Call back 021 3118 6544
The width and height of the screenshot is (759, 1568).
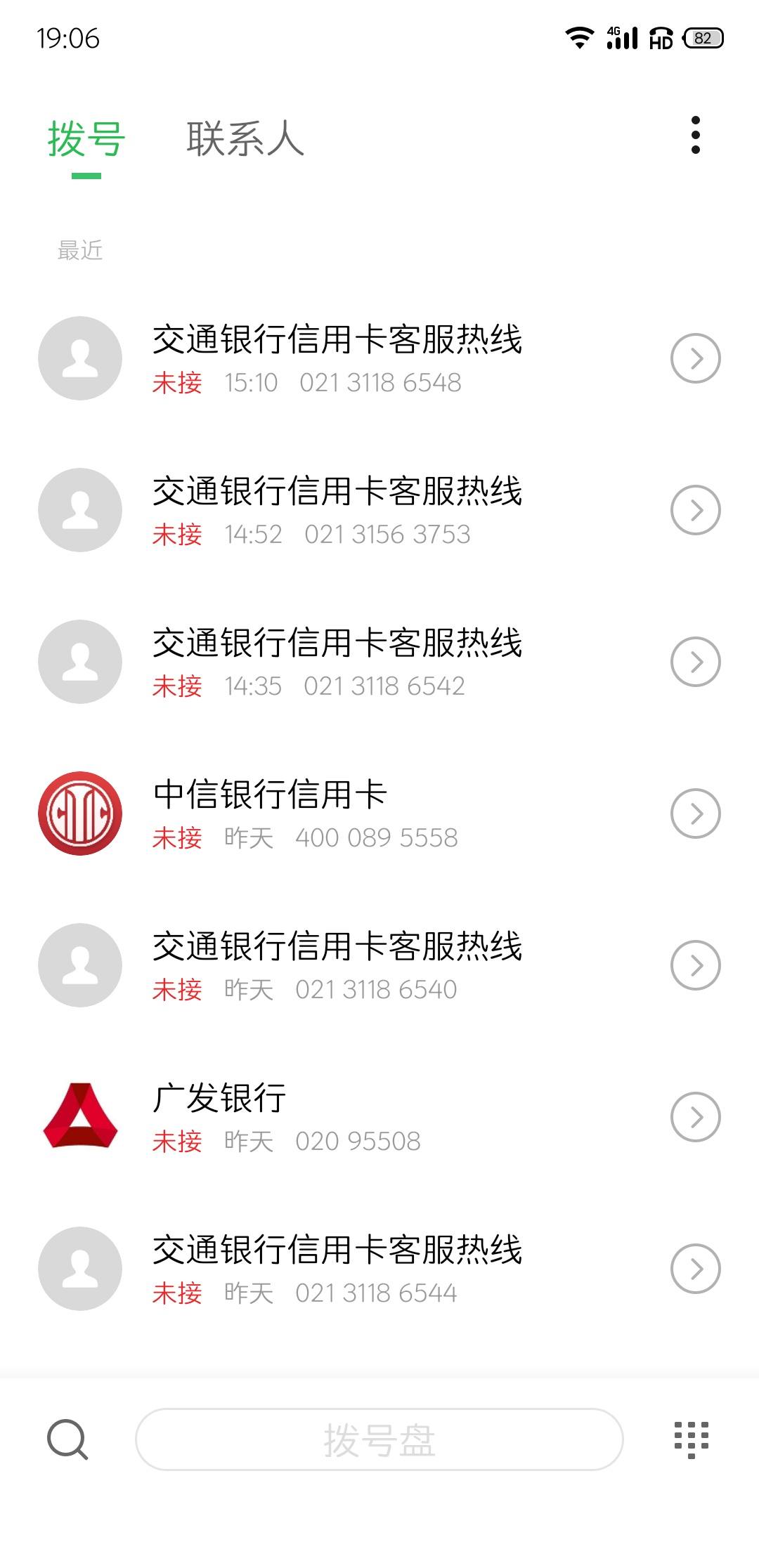coord(337,1269)
